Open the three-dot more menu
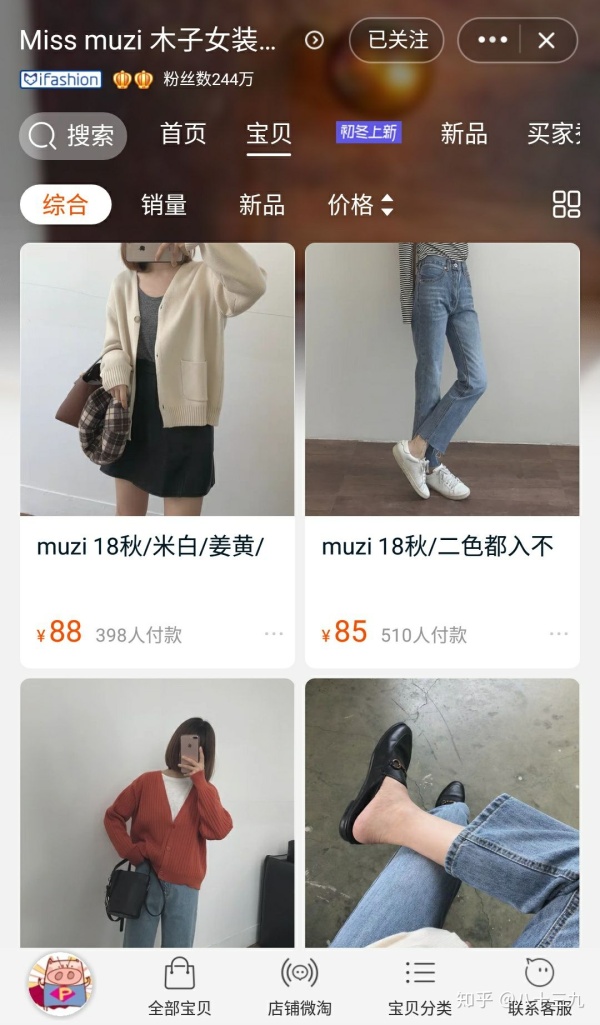Screen dimensions: 600x1025 click(492, 40)
